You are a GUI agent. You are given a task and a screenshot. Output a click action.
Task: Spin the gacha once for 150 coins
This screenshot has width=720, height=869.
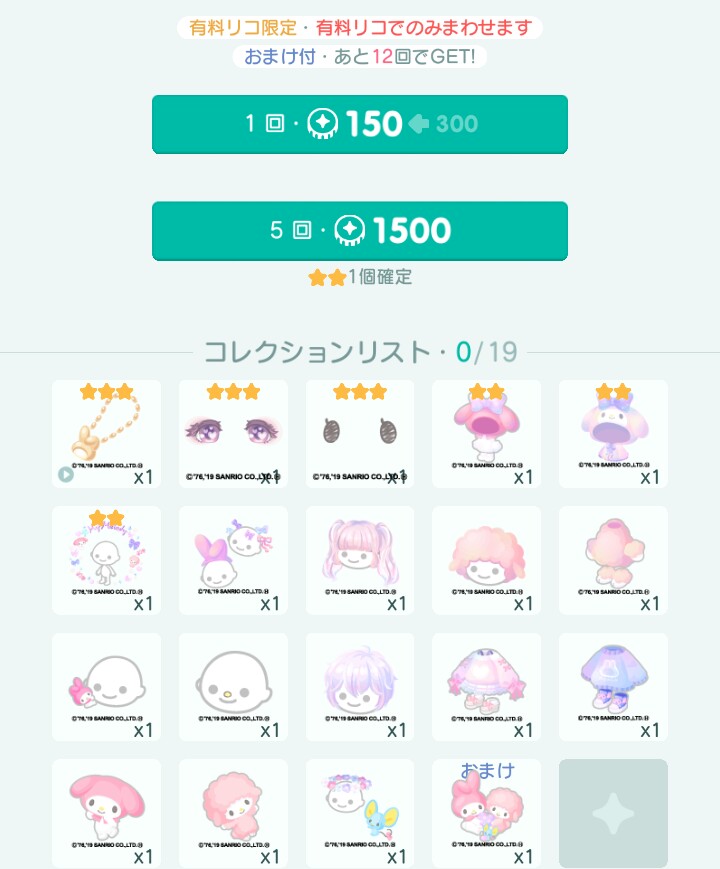pyautogui.click(x=360, y=124)
